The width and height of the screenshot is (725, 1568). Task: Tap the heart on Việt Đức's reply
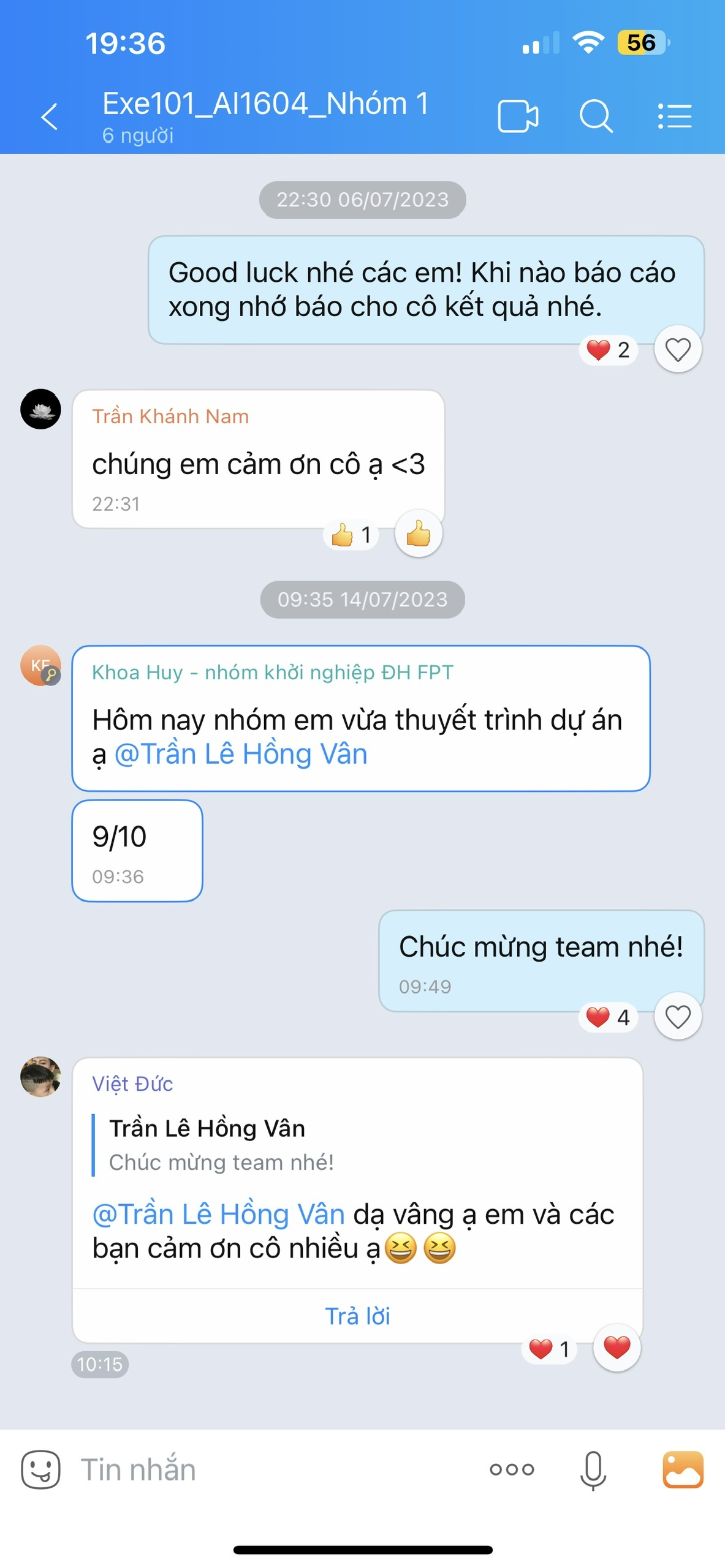point(617,1348)
